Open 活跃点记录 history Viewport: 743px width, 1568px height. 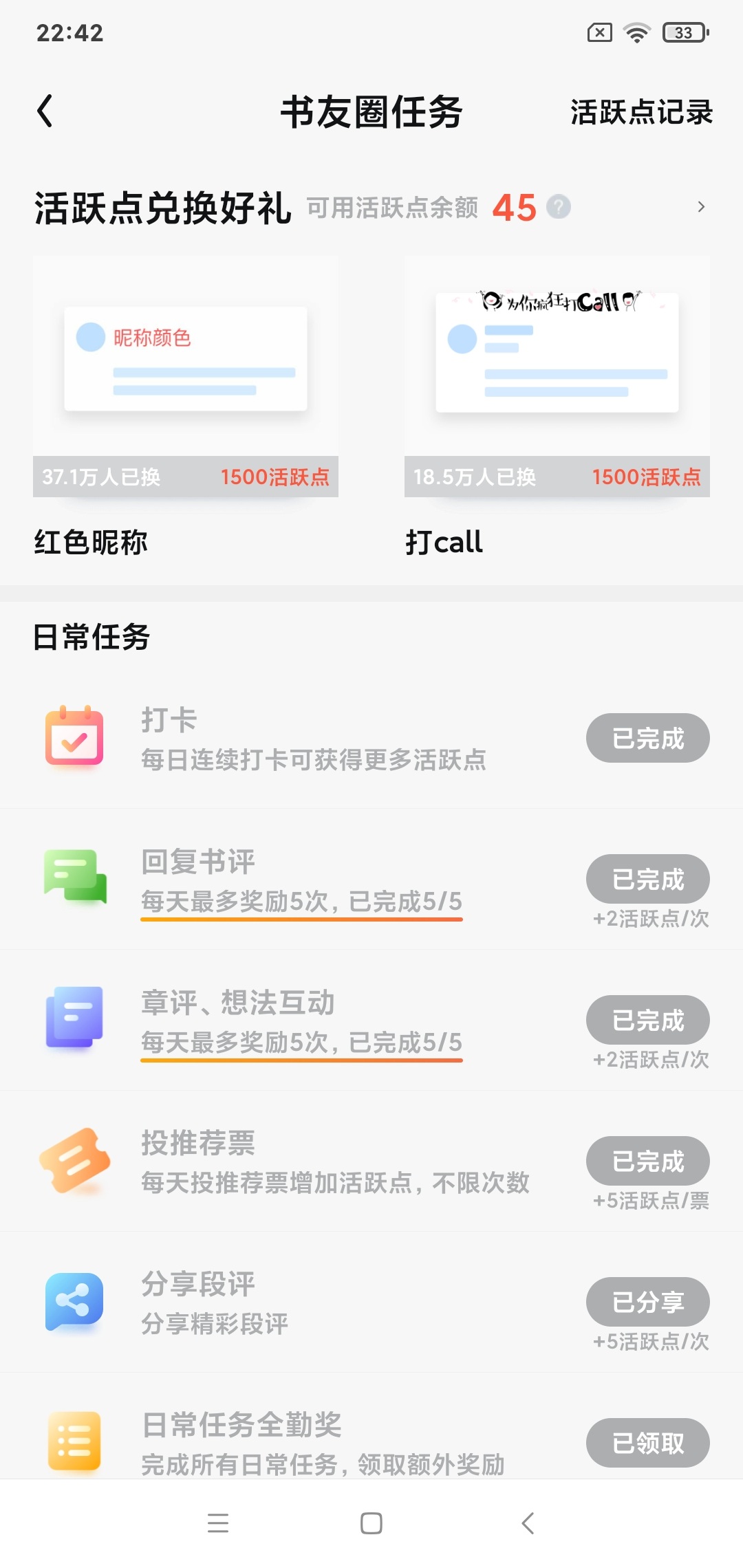641,112
